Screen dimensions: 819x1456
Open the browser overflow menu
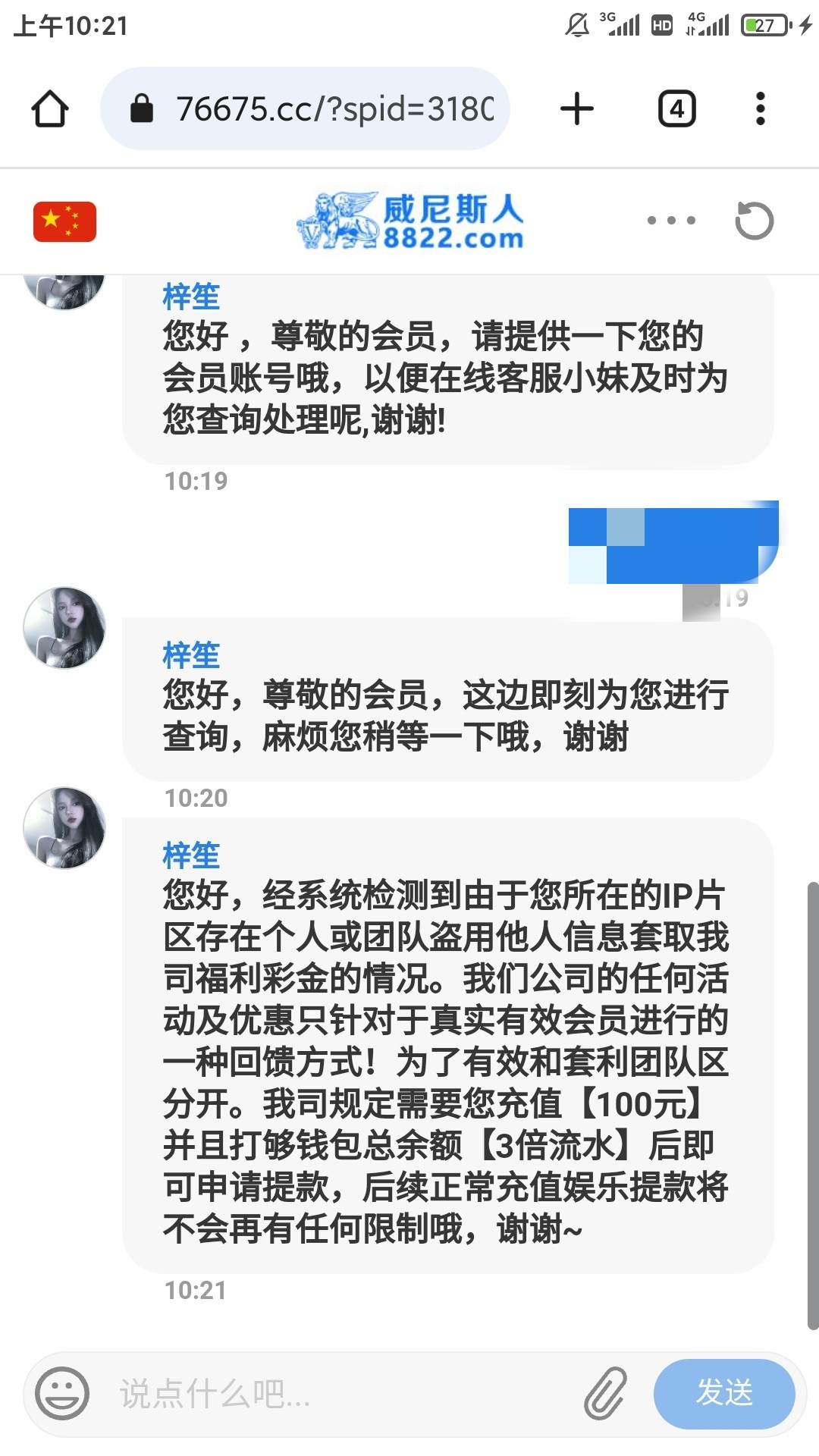pos(760,108)
